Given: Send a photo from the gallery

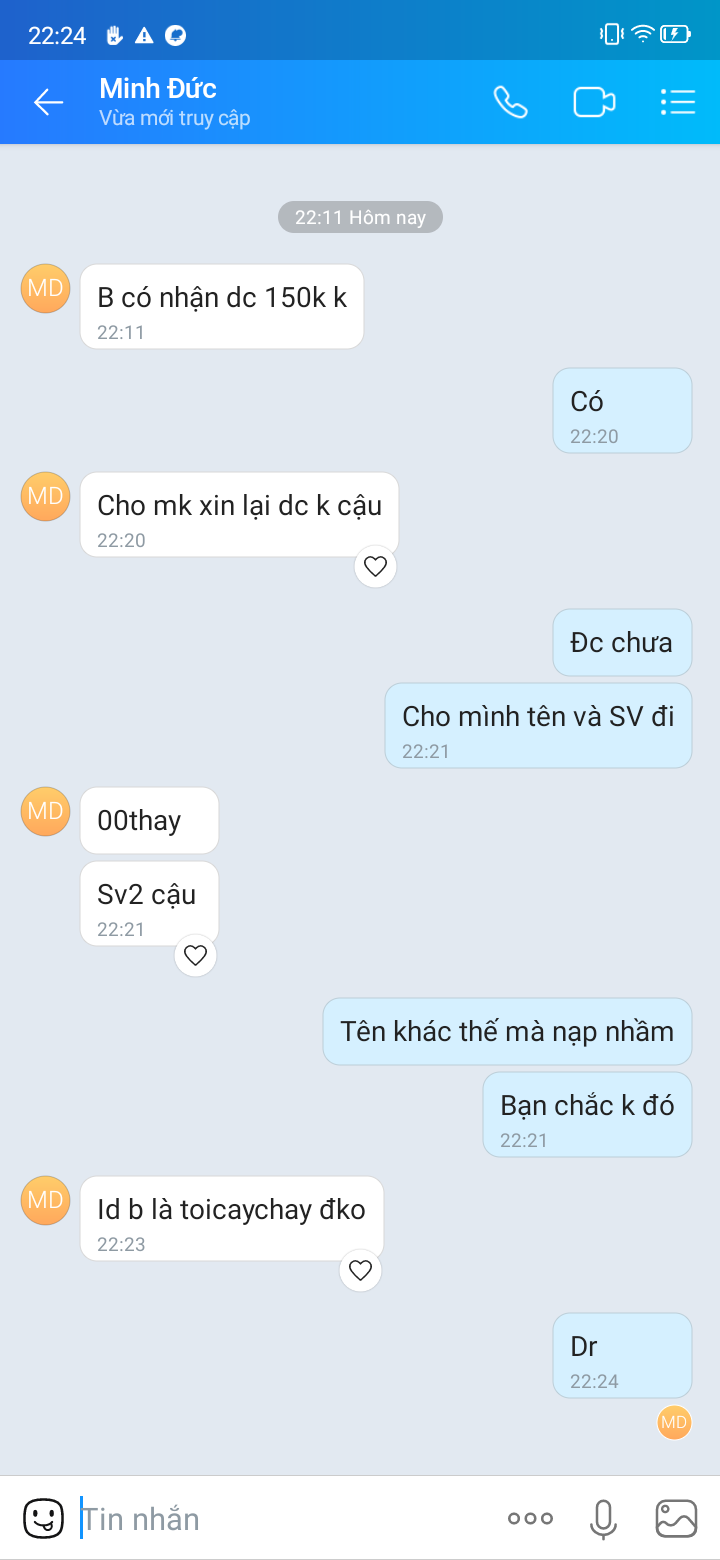Looking at the screenshot, I should tap(676, 1518).
